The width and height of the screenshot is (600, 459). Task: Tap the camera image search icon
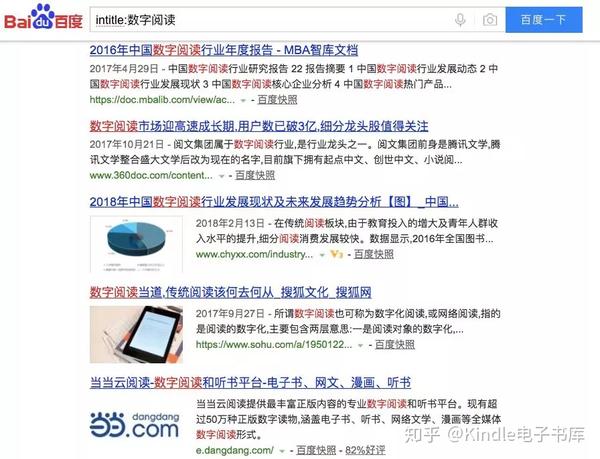click(x=489, y=19)
